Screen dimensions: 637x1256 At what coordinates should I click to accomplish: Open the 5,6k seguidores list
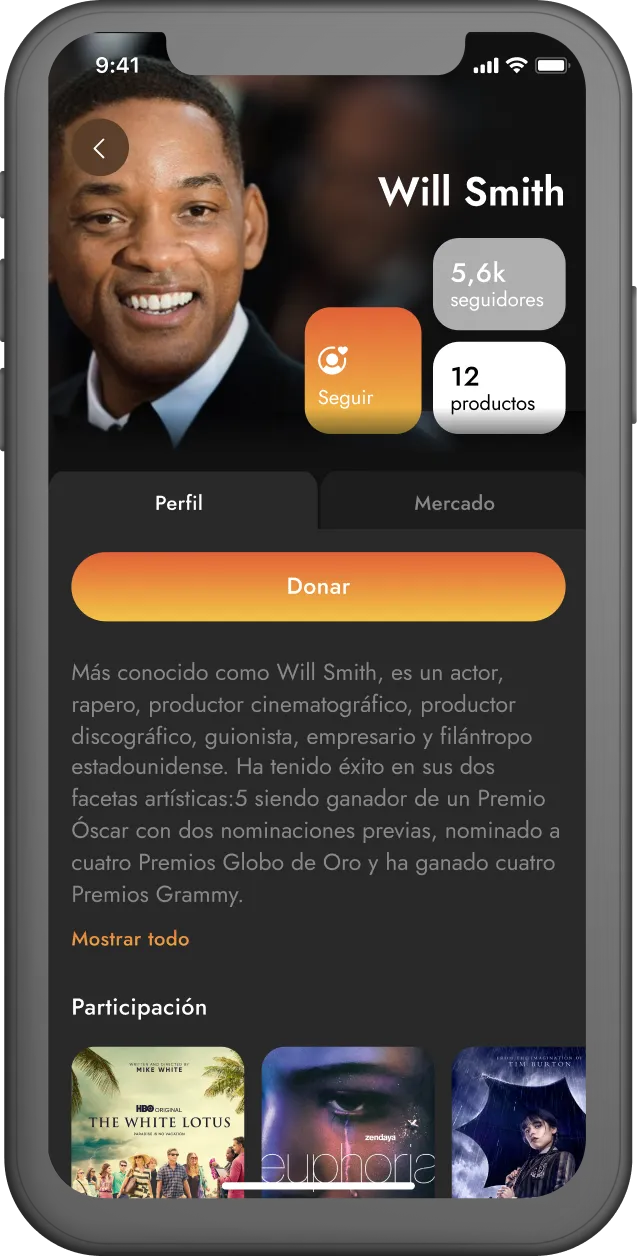click(498, 284)
